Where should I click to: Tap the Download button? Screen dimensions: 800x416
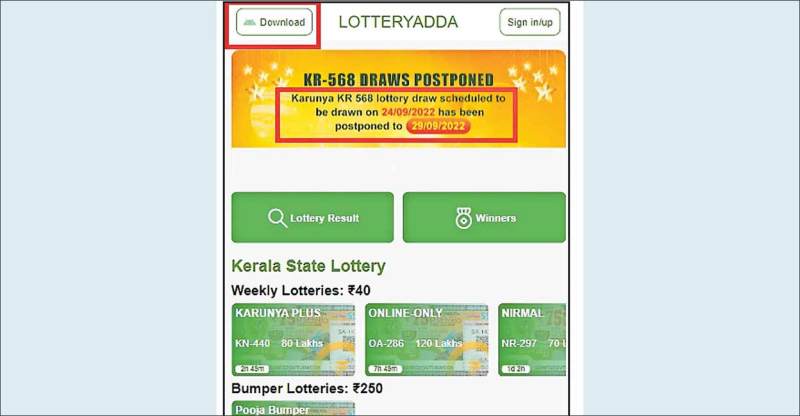(x=275, y=22)
